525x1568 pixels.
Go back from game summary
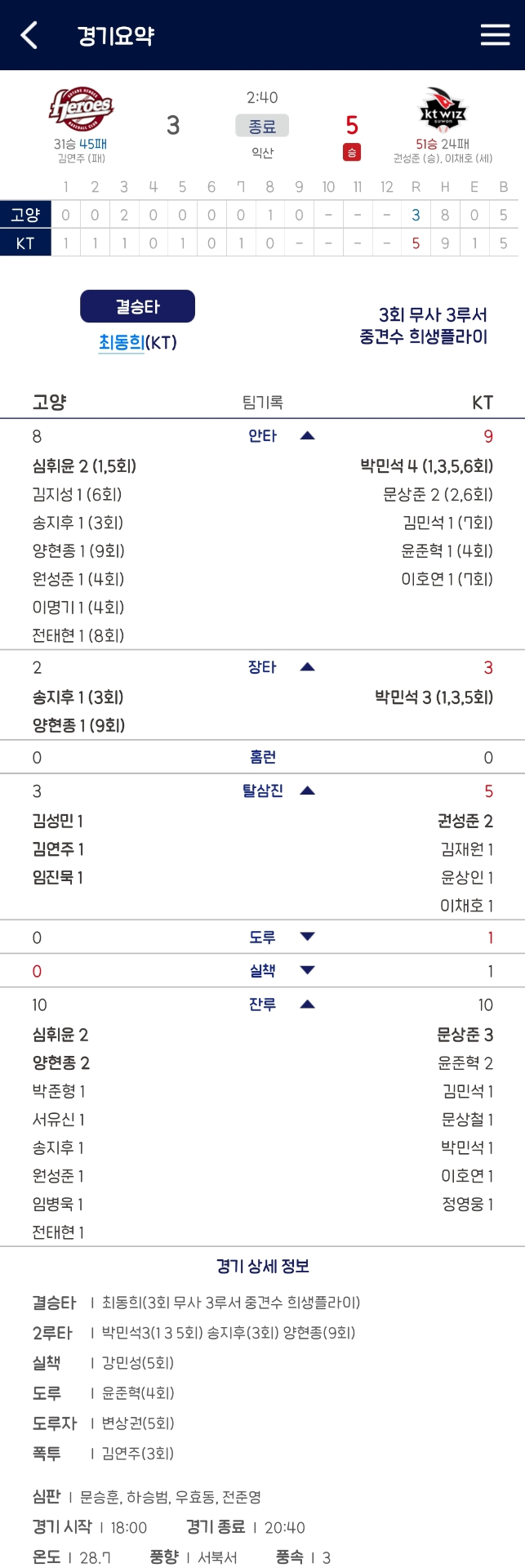pyautogui.click(x=29, y=35)
